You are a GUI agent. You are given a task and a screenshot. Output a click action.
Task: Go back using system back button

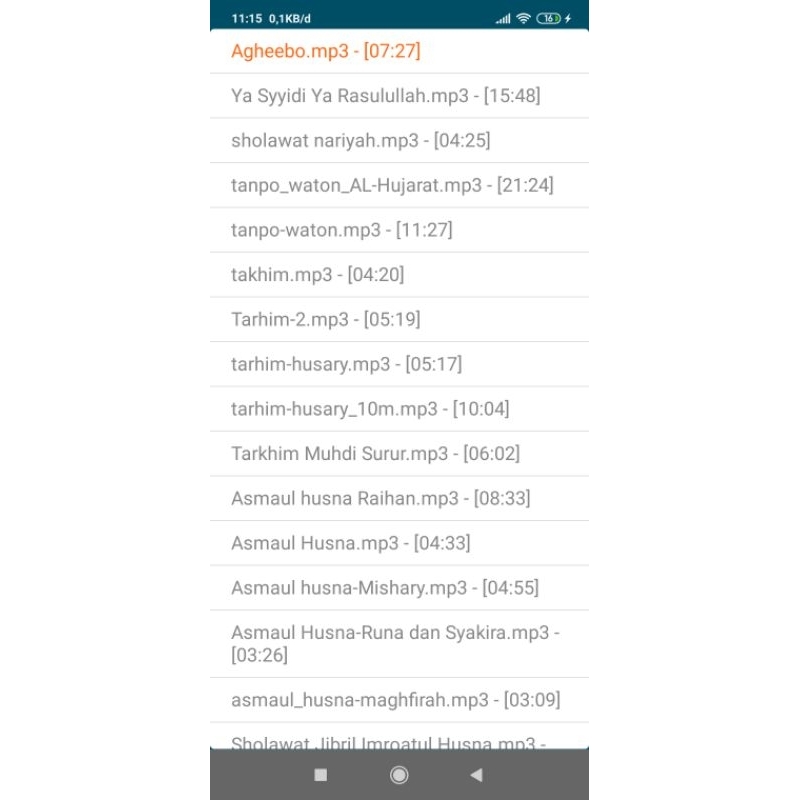click(x=476, y=775)
